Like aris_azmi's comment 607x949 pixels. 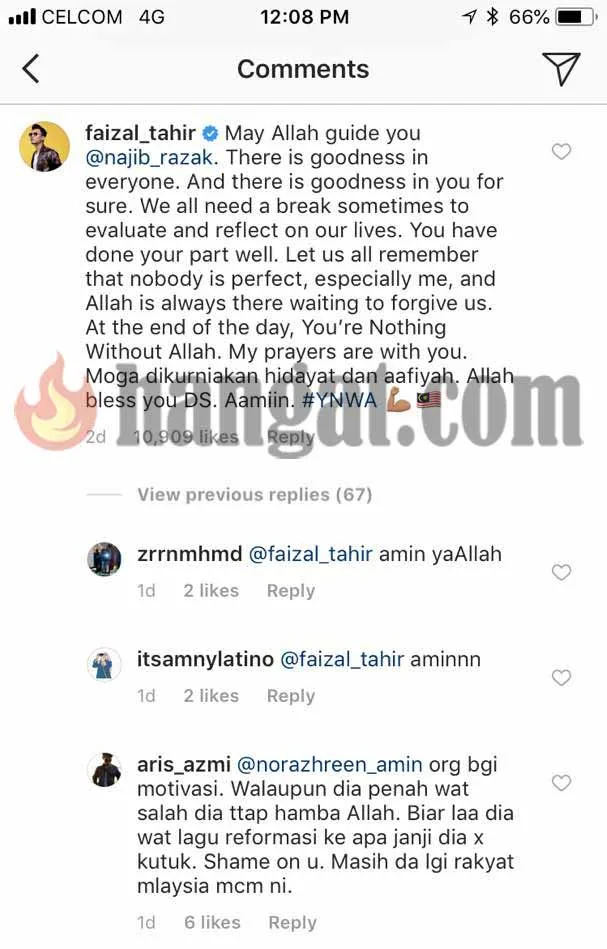point(562,782)
